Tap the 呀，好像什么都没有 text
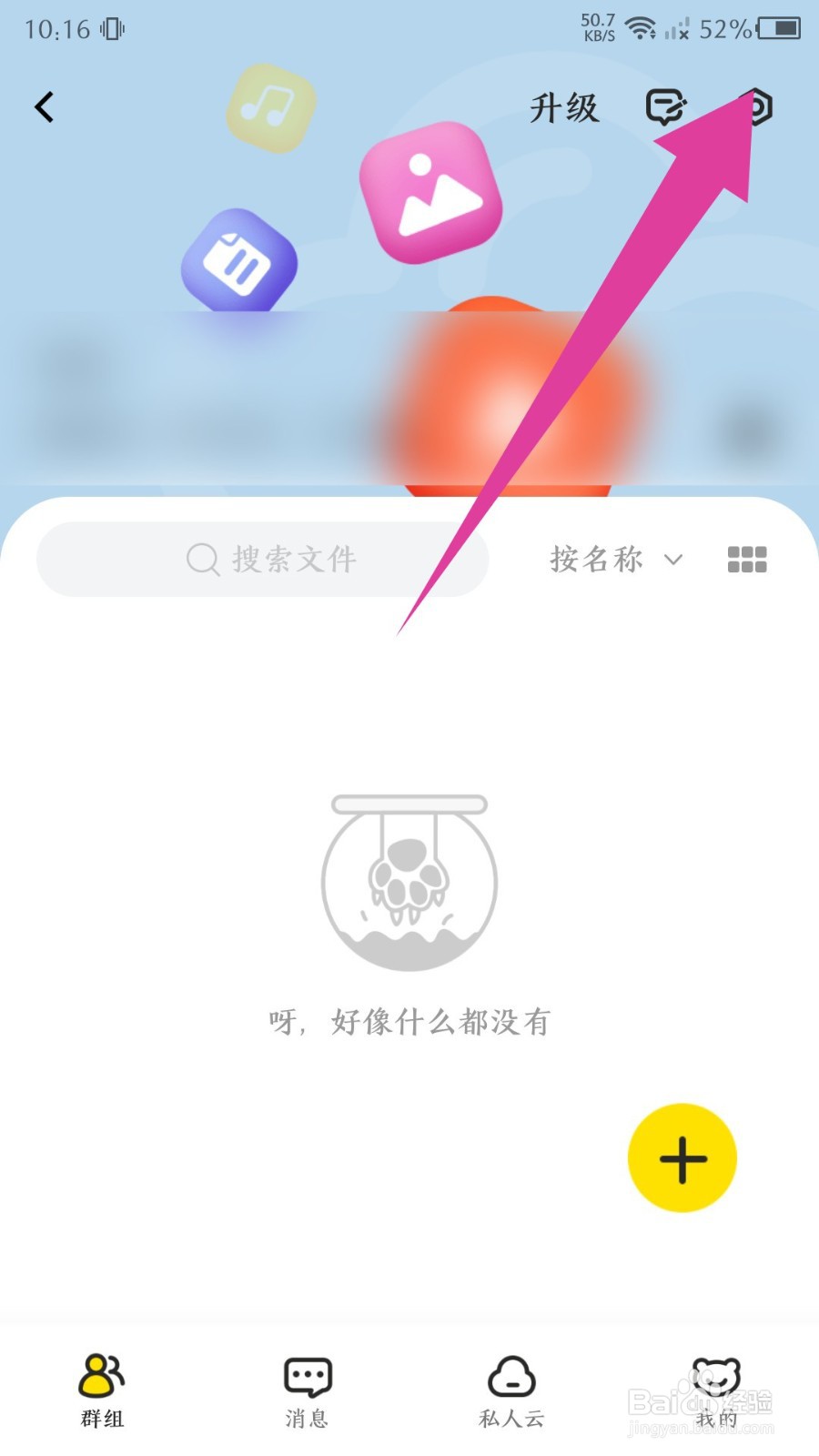Screen dimensions: 819x1456 pos(409,1021)
